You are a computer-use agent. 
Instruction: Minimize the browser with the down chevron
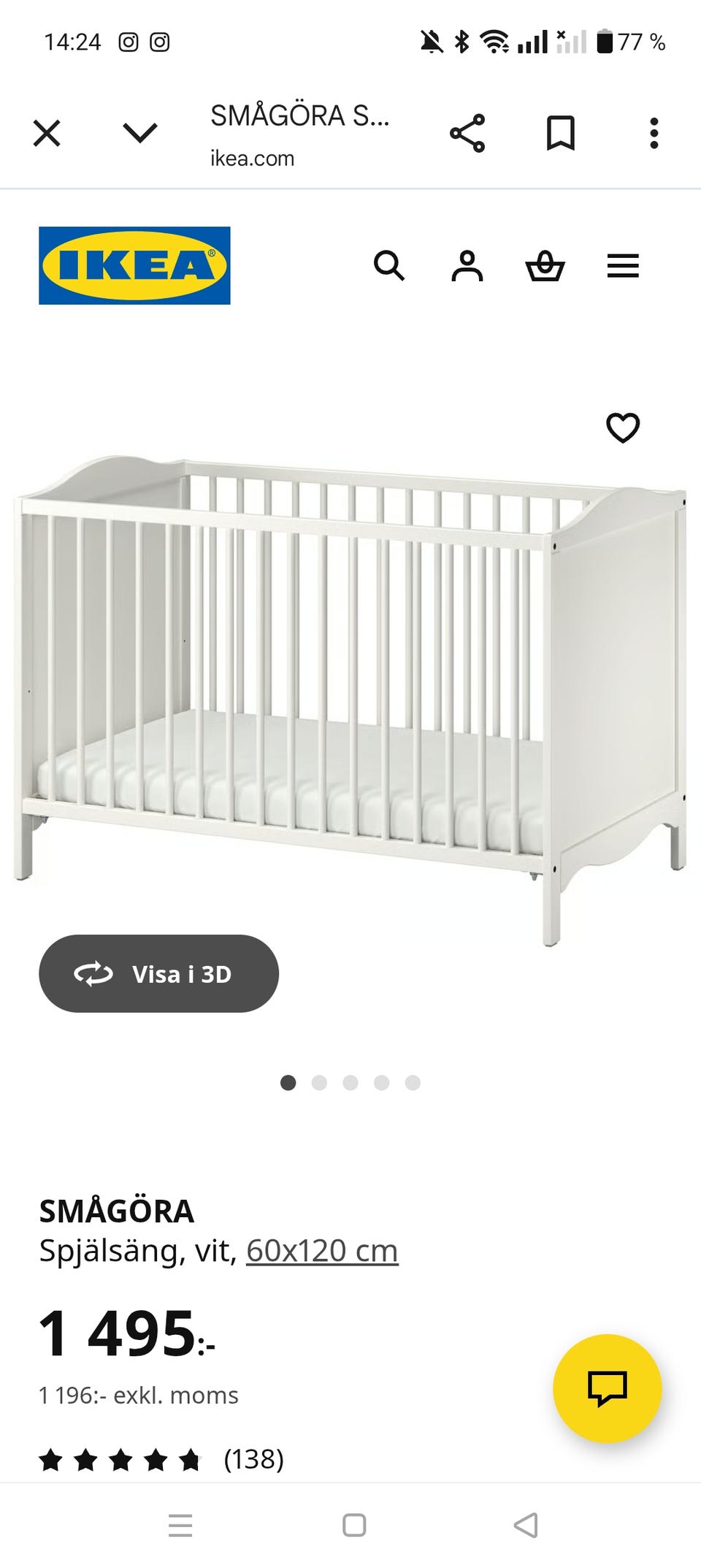point(139,134)
